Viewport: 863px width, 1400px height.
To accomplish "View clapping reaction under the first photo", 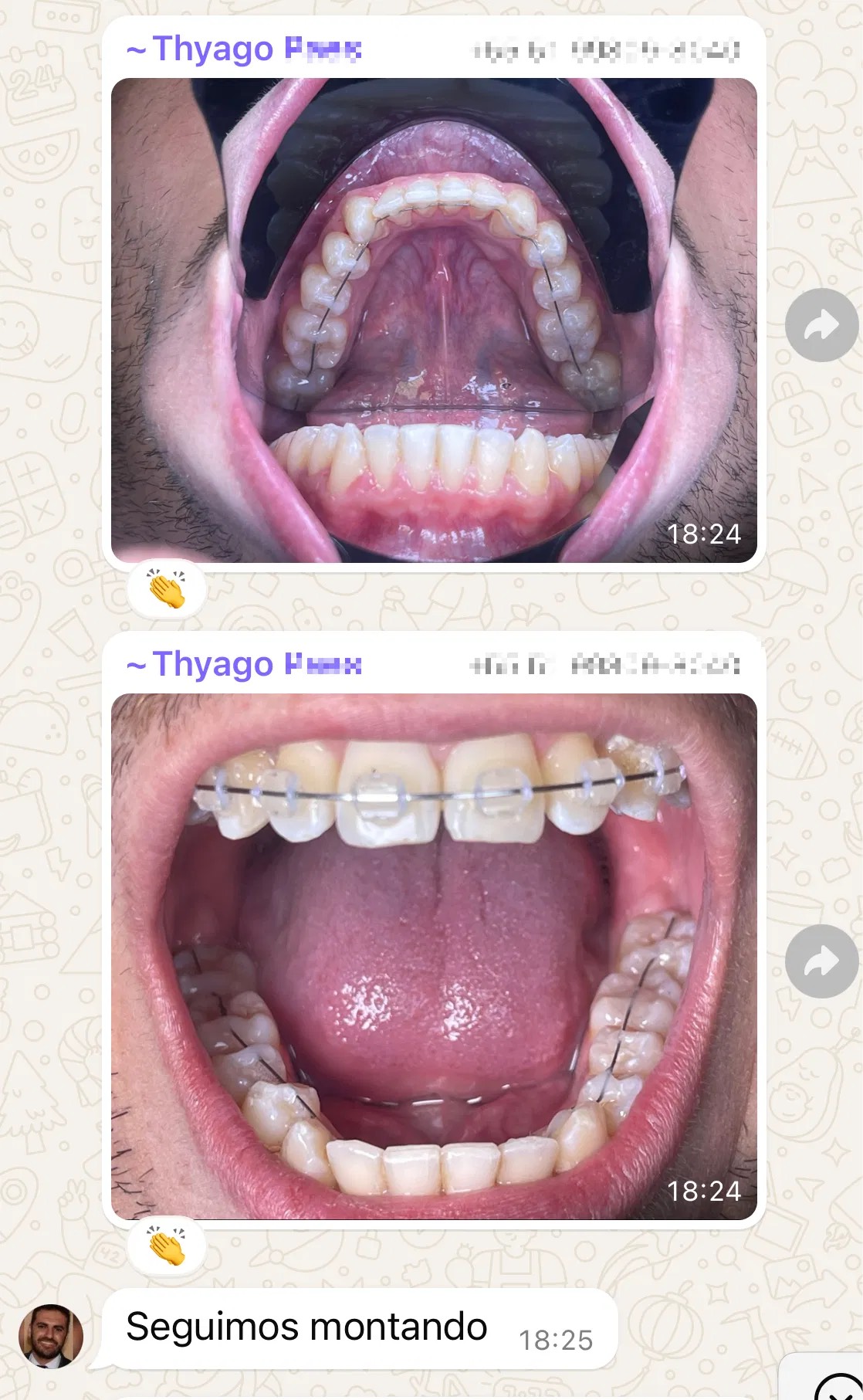I will [x=167, y=589].
